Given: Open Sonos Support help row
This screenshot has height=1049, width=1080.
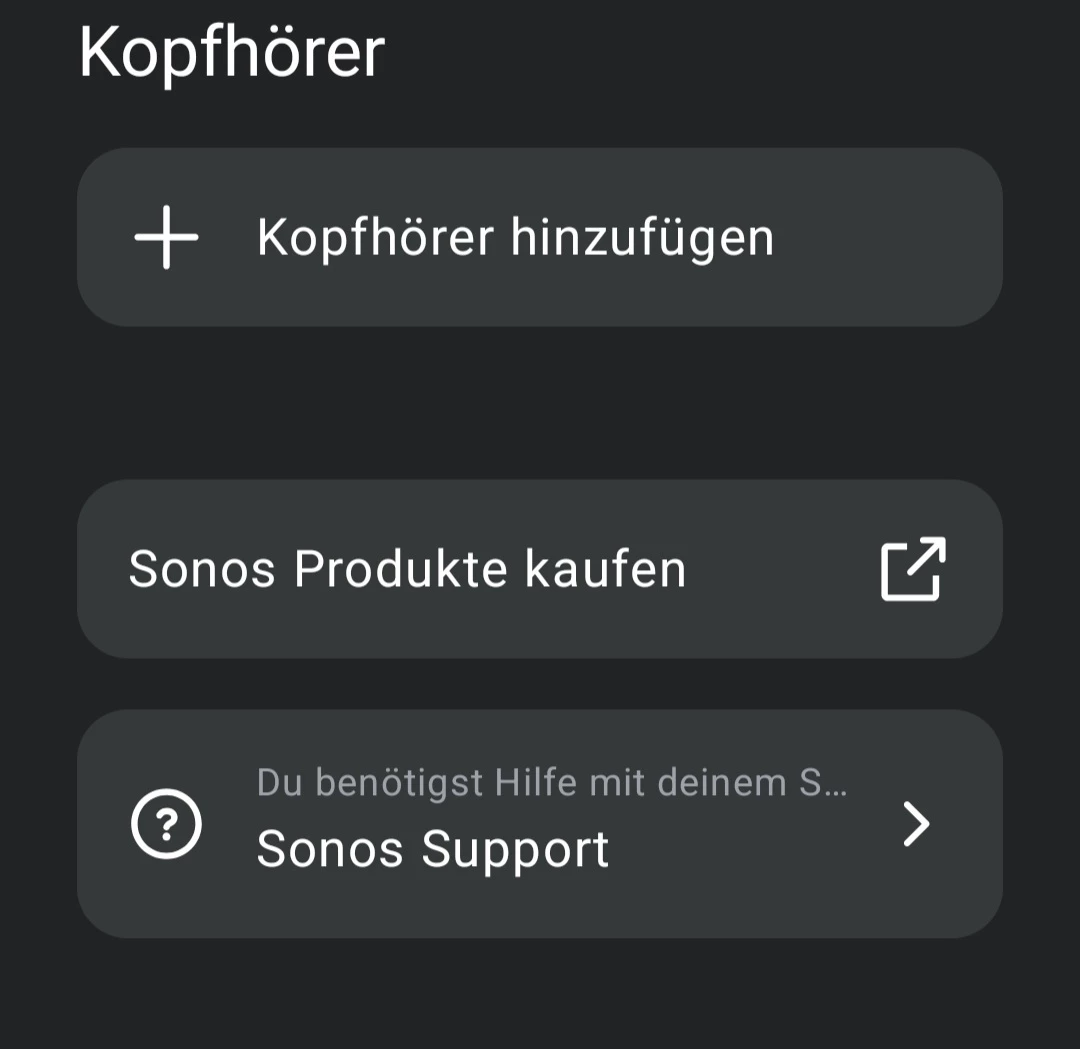Looking at the screenshot, I should point(540,824).
